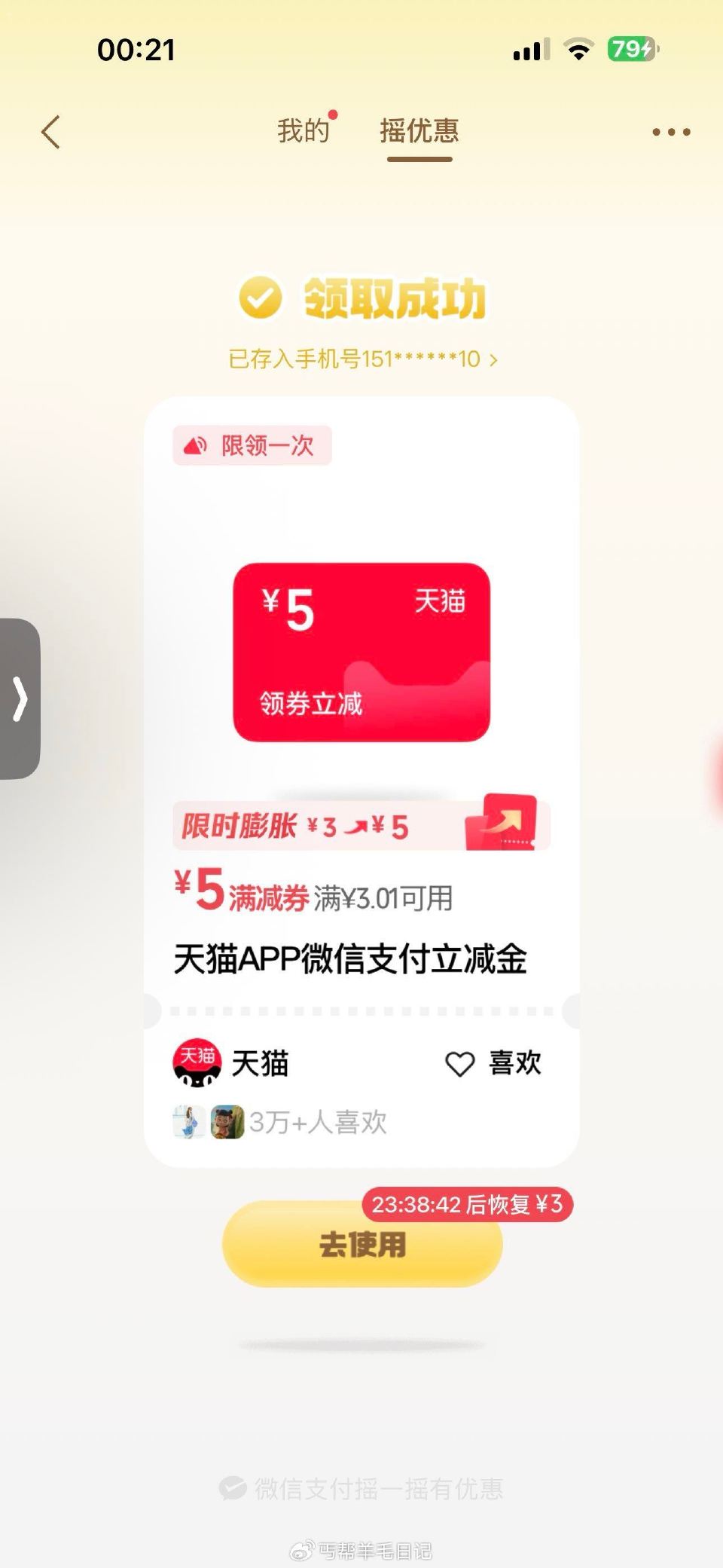The height and width of the screenshot is (1568, 723).
Task: Open the ¥5 天猫 coupon card
Action: 361,653
